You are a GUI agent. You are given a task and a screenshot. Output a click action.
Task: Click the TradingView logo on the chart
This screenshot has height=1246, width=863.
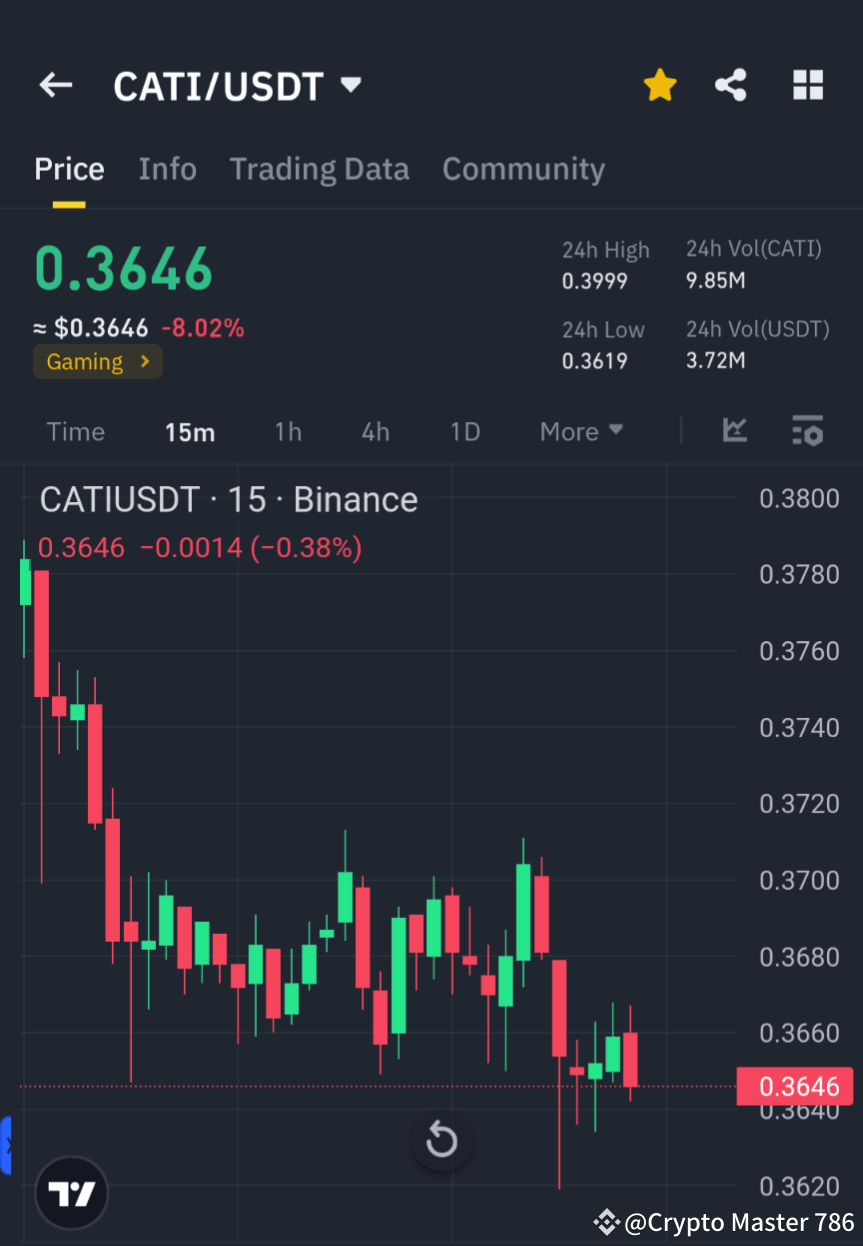(70, 1192)
